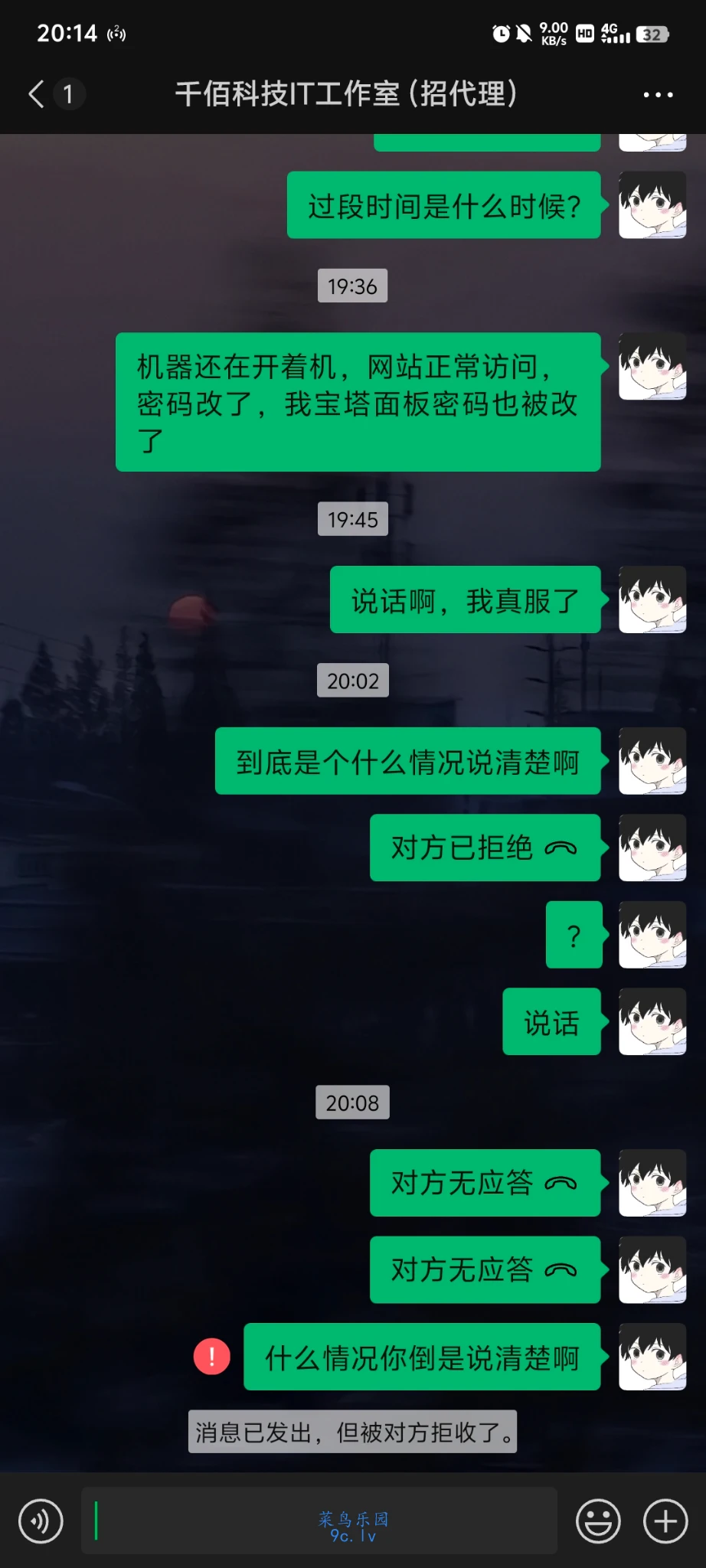Switch to voice message input
The width and height of the screenshot is (706, 1568).
coord(41,1521)
